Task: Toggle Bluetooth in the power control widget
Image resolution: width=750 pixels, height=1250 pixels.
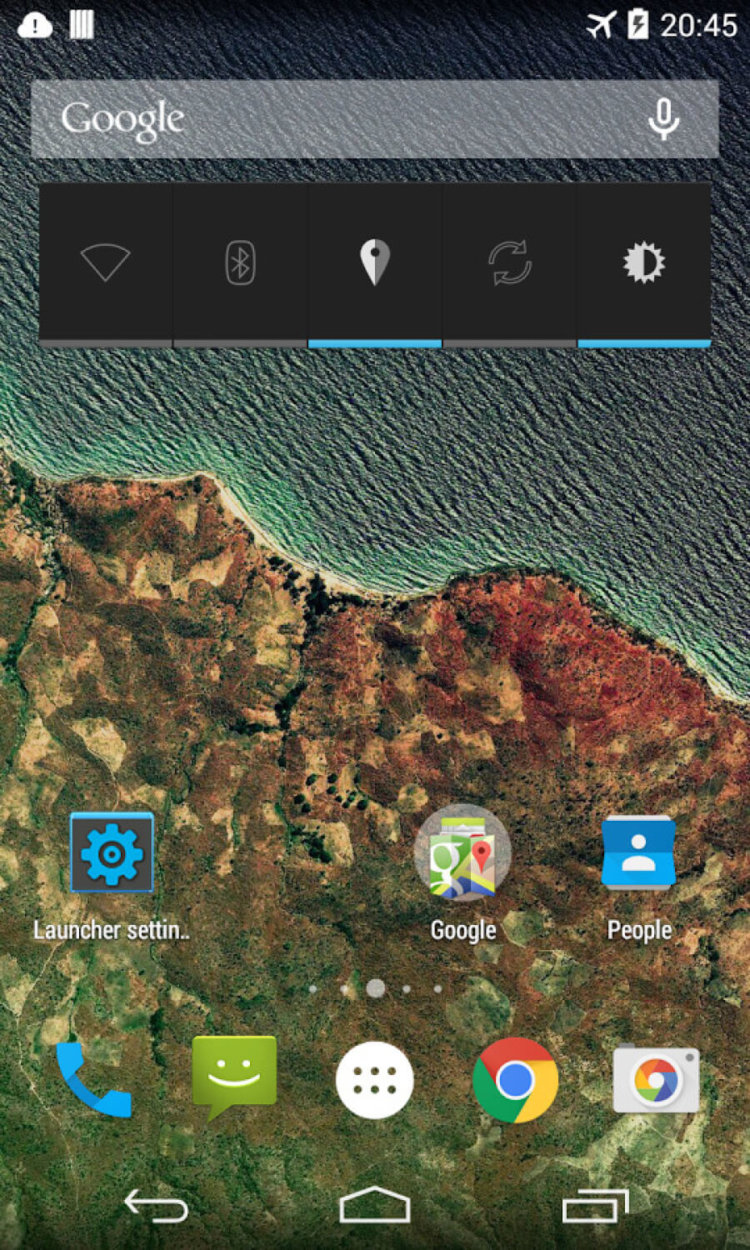Action: tap(239, 262)
